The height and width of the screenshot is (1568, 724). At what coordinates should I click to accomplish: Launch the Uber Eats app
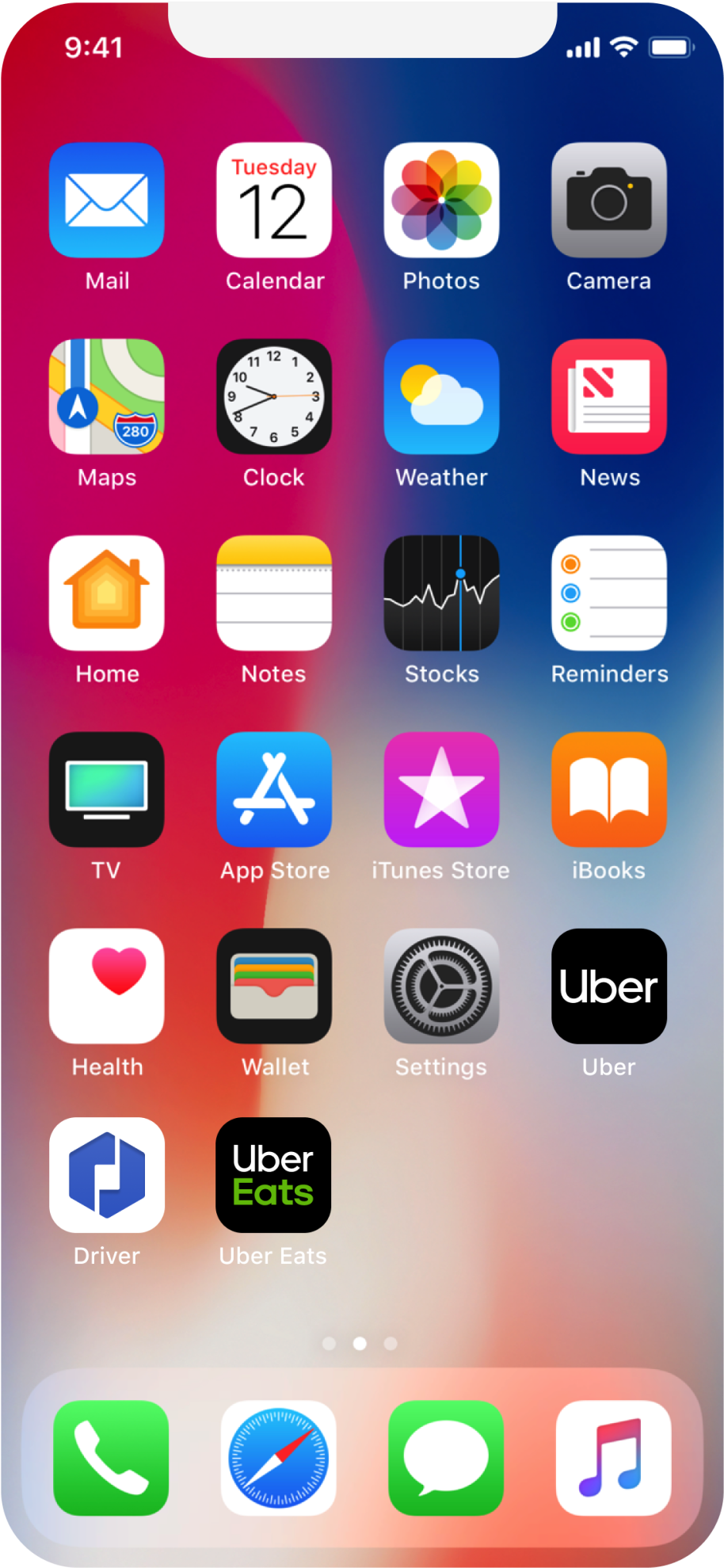pyautogui.click(x=273, y=1174)
